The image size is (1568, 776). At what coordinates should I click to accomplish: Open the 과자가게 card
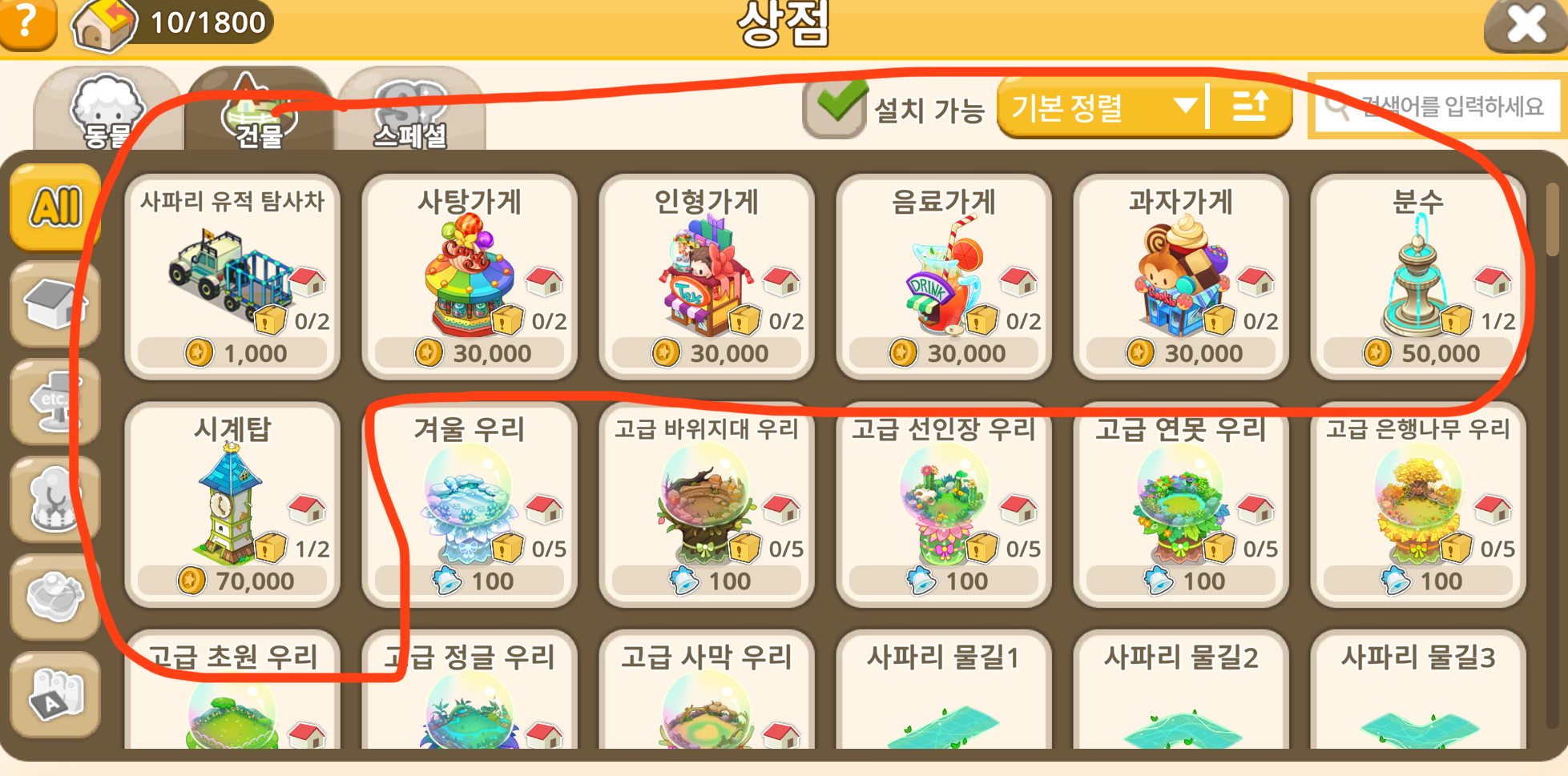pyautogui.click(x=1181, y=276)
